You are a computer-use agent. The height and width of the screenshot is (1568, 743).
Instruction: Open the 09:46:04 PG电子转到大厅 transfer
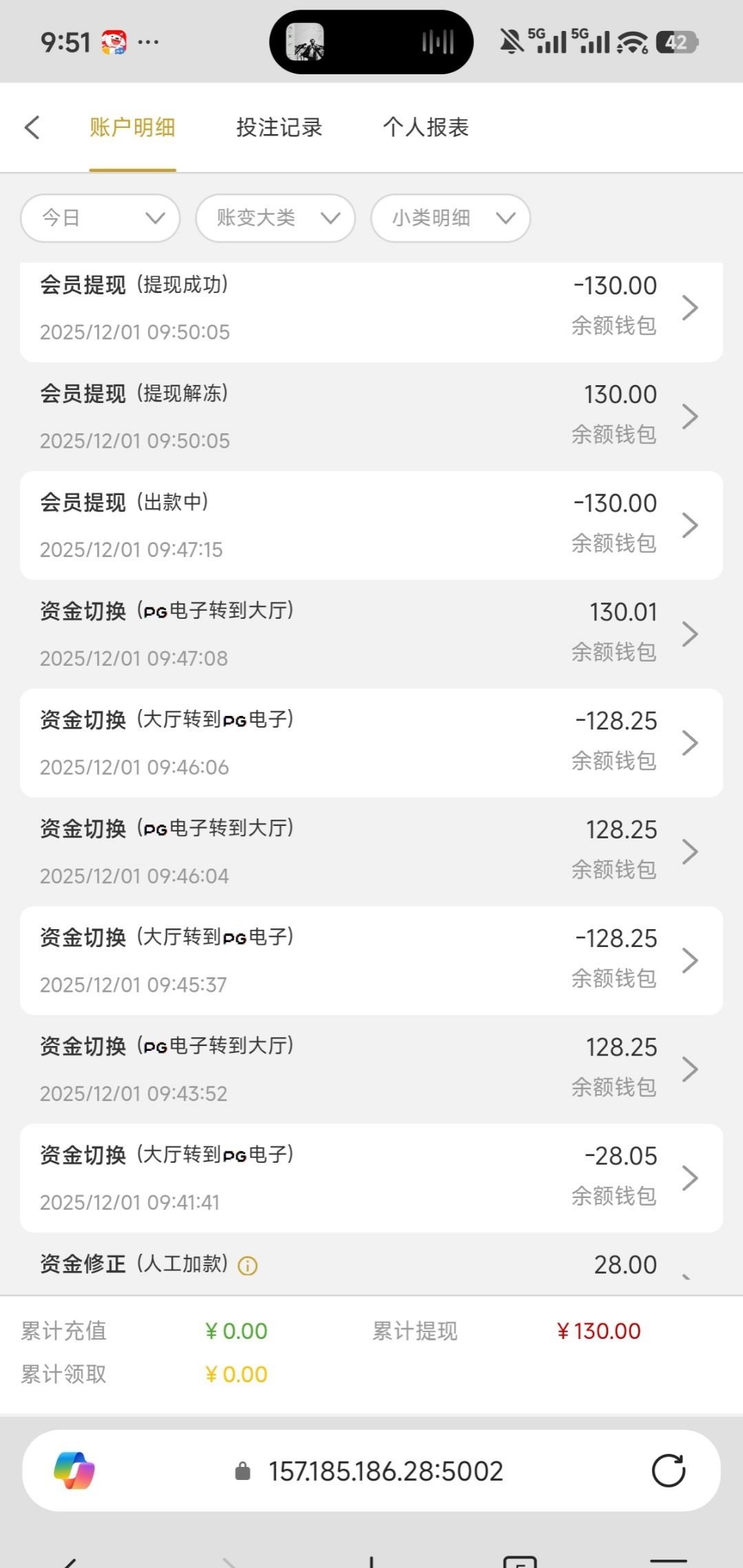pos(371,851)
